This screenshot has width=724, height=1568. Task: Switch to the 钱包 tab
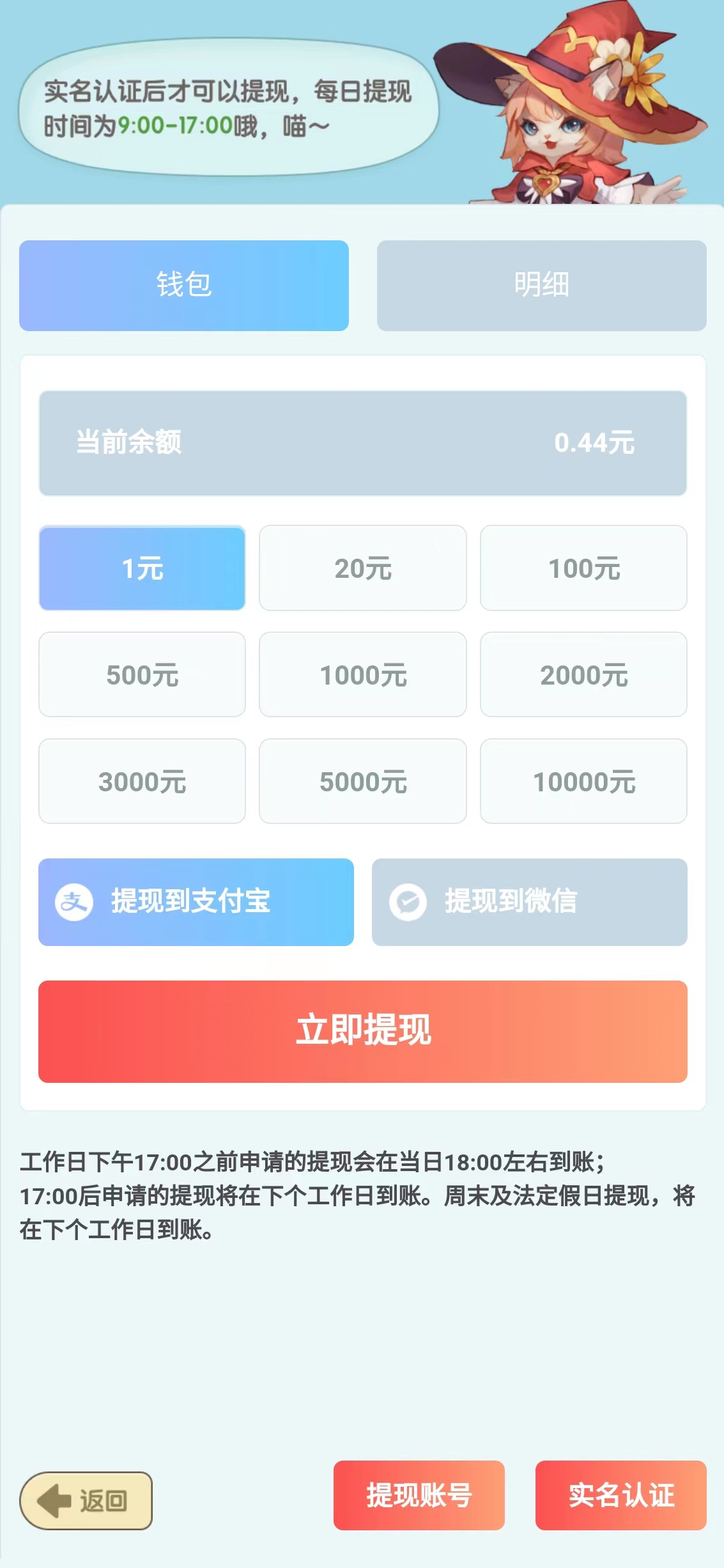tap(184, 285)
